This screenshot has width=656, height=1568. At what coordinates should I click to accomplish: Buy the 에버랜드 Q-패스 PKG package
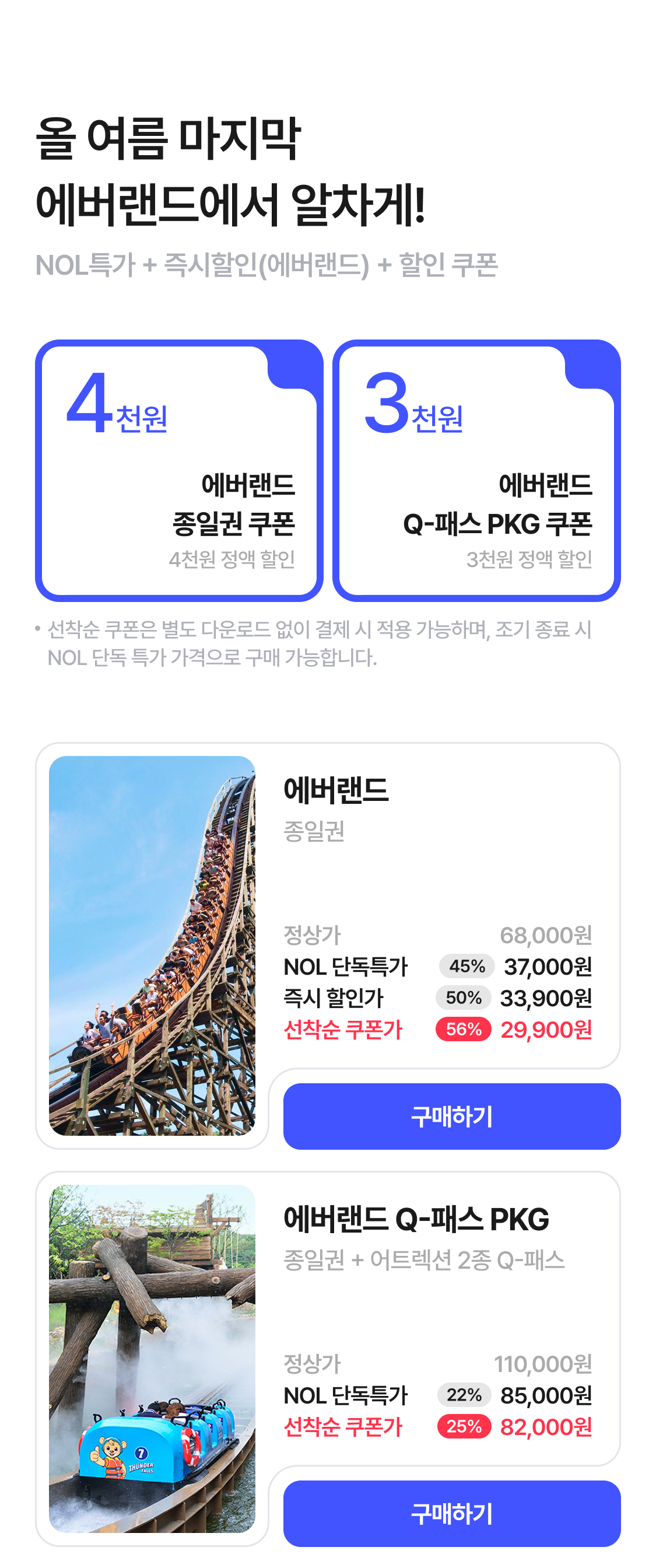coord(451,1513)
